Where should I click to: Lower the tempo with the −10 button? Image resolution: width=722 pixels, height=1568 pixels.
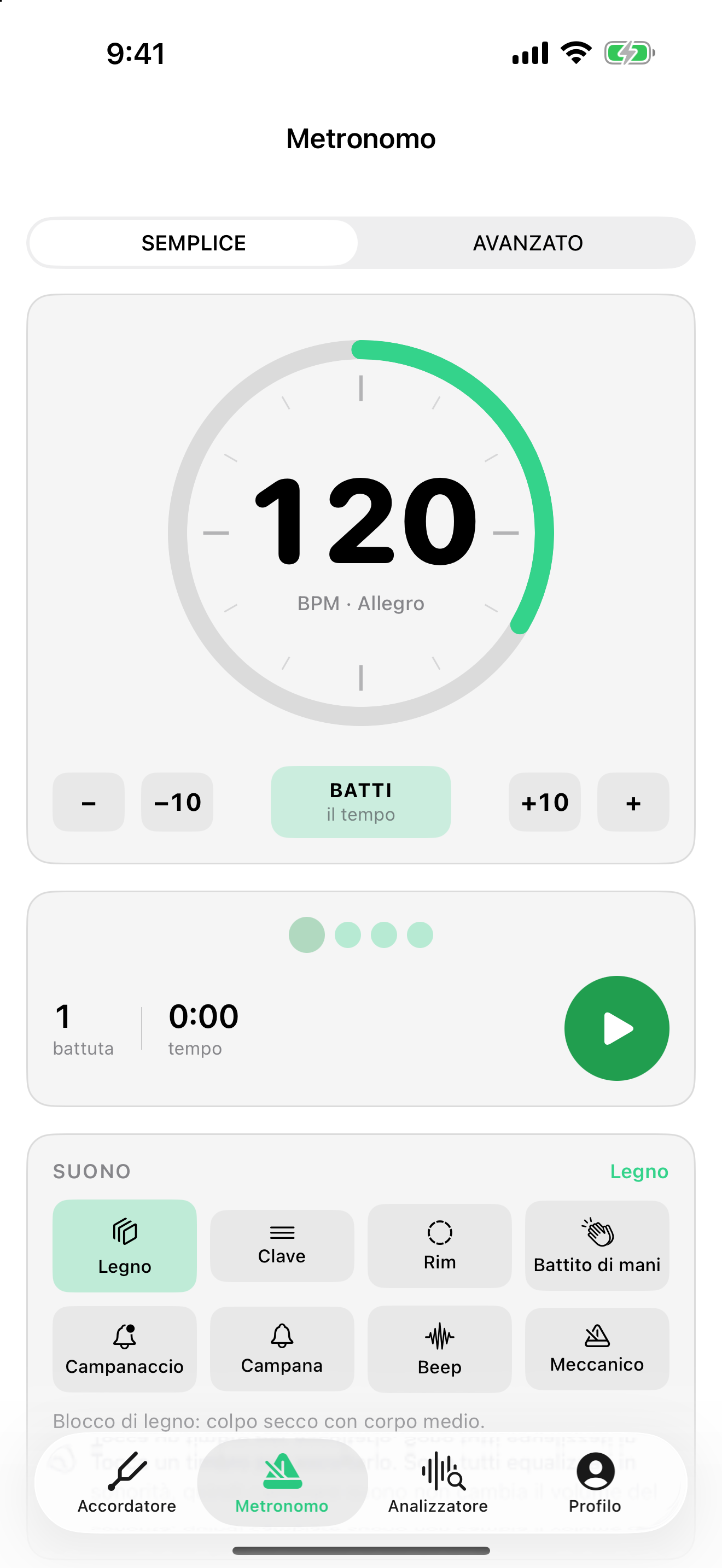(x=177, y=802)
